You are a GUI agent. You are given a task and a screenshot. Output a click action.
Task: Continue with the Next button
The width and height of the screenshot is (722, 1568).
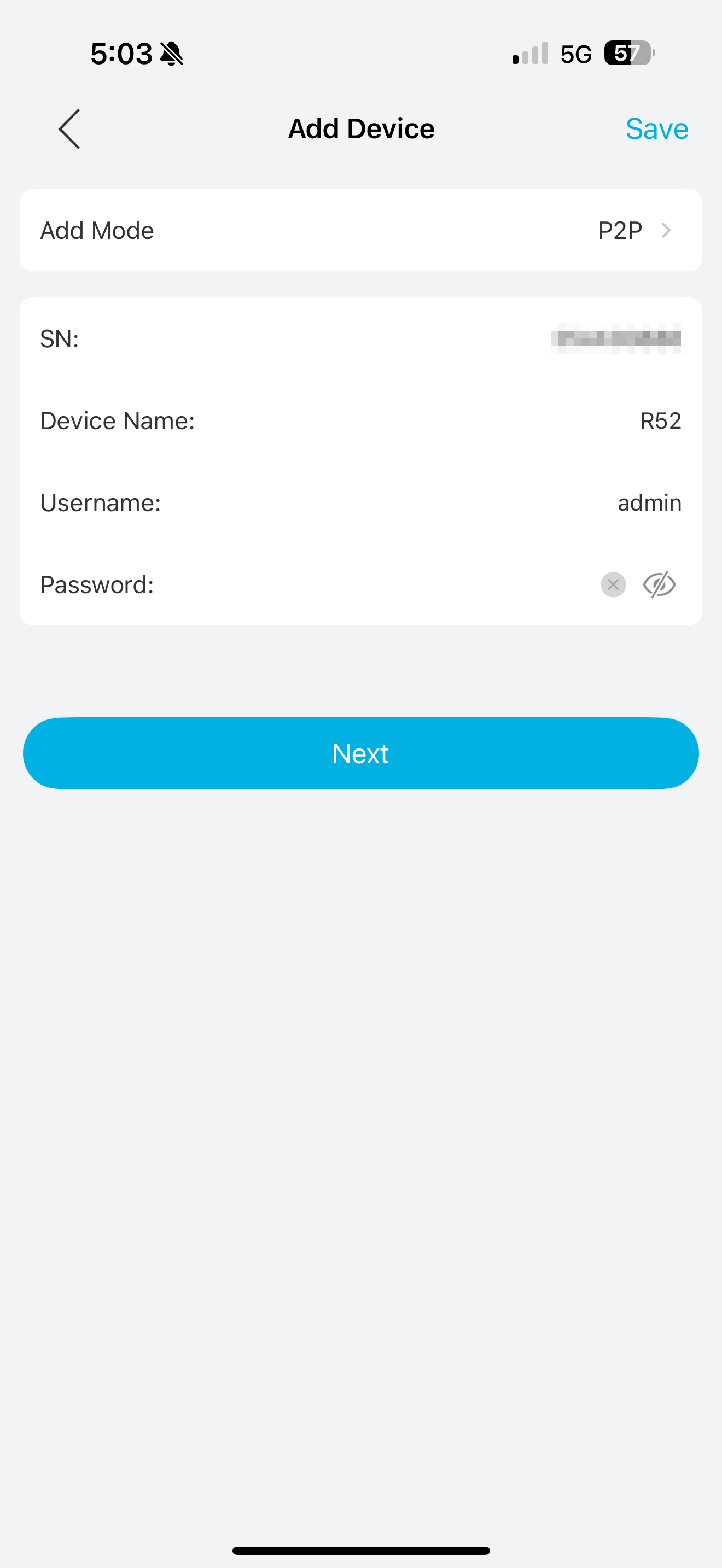[x=360, y=753]
